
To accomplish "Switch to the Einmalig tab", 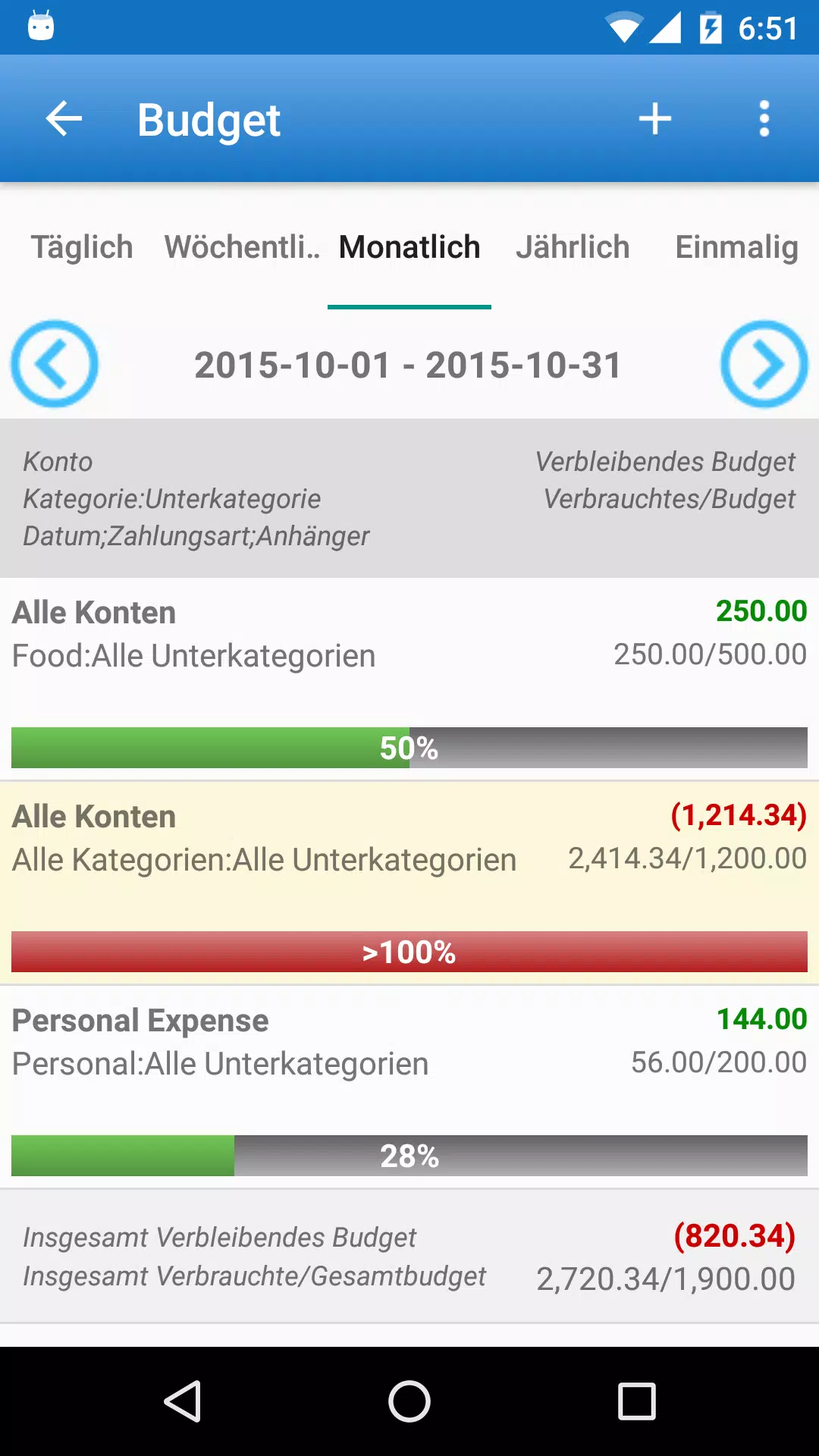I will pos(736,247).
